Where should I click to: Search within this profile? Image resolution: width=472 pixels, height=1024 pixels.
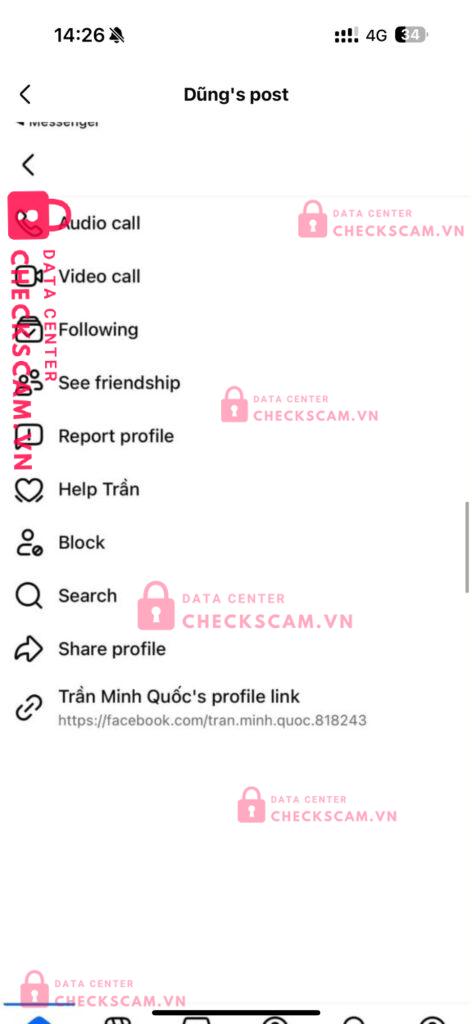(x=236, y=596)
